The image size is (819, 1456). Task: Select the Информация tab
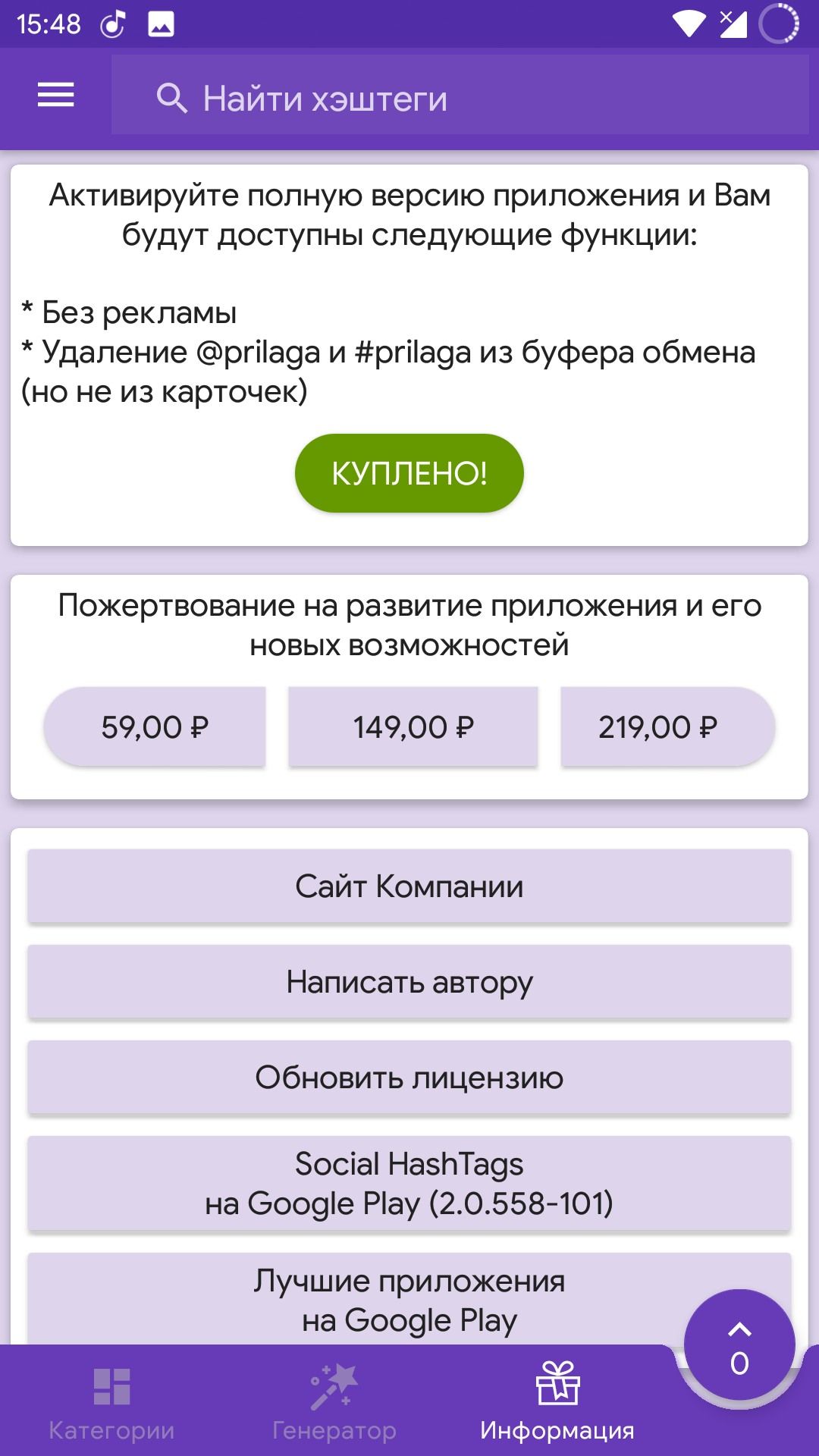[x=557, y=1403]
